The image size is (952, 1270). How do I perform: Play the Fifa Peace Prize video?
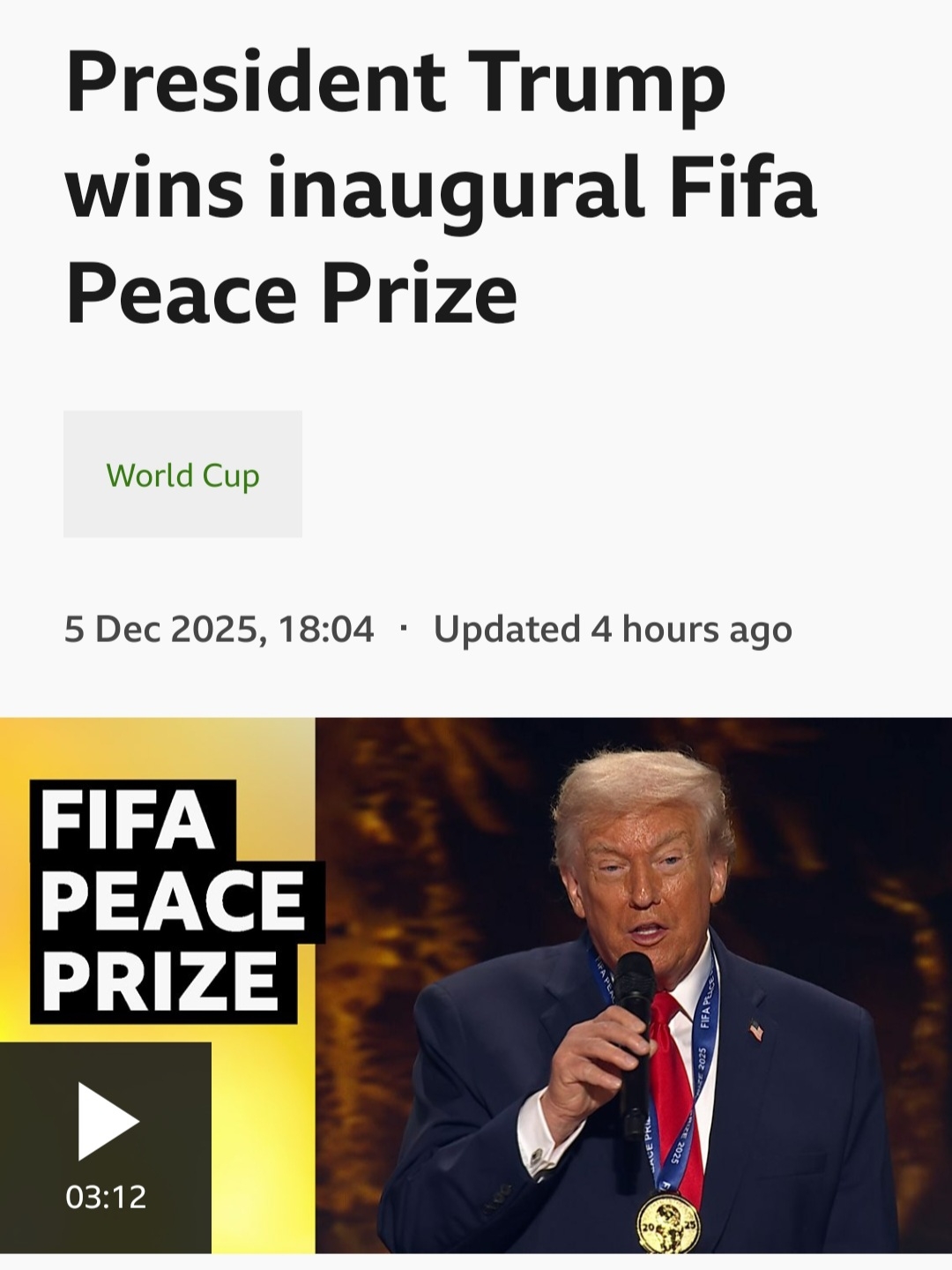point(107,1123)
